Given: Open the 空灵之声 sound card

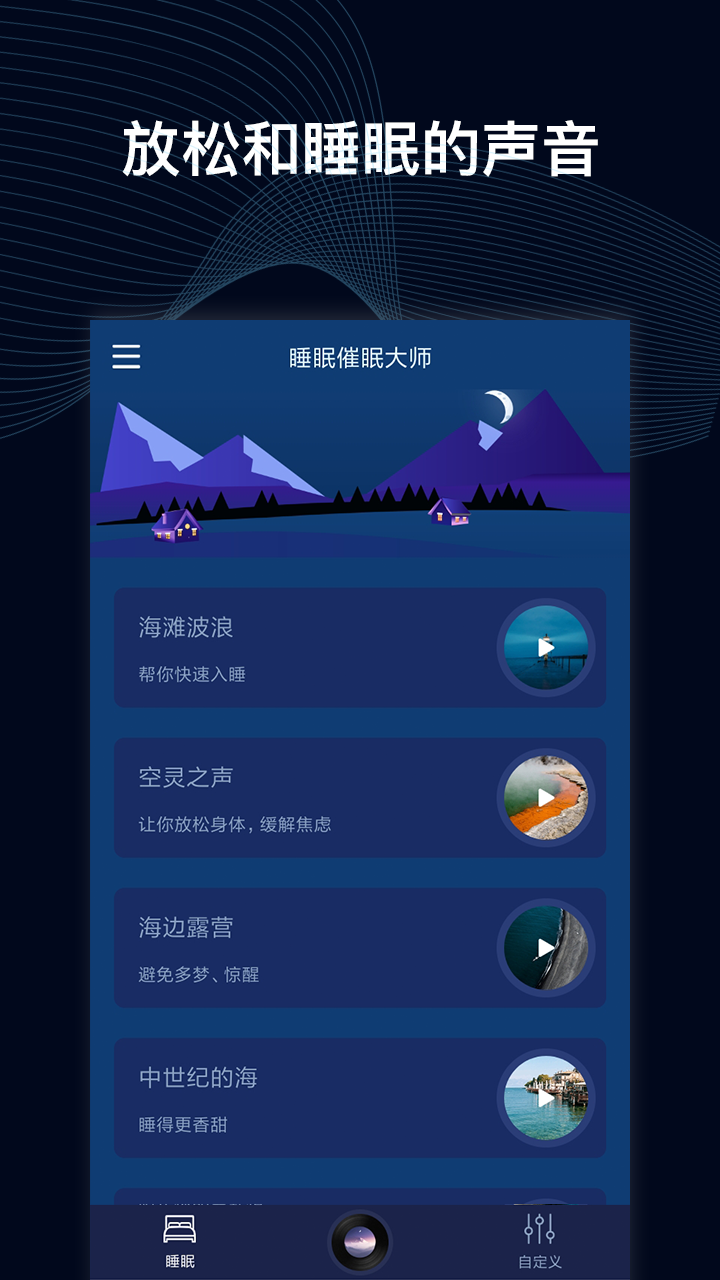Looking at the screenshot, I should [300, 799].
